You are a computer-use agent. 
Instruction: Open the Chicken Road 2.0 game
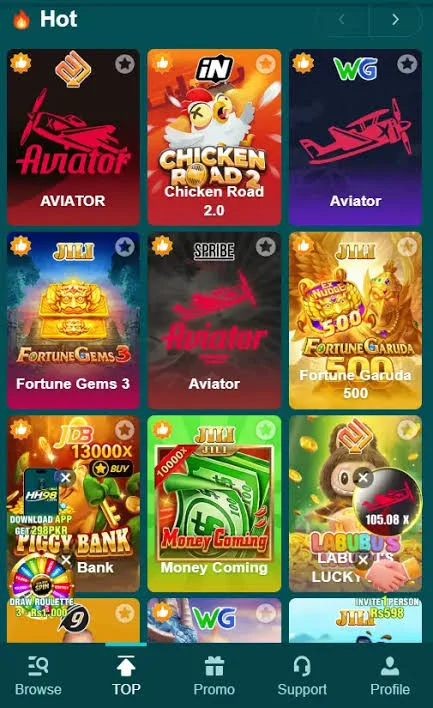click(x=214, y=137)
